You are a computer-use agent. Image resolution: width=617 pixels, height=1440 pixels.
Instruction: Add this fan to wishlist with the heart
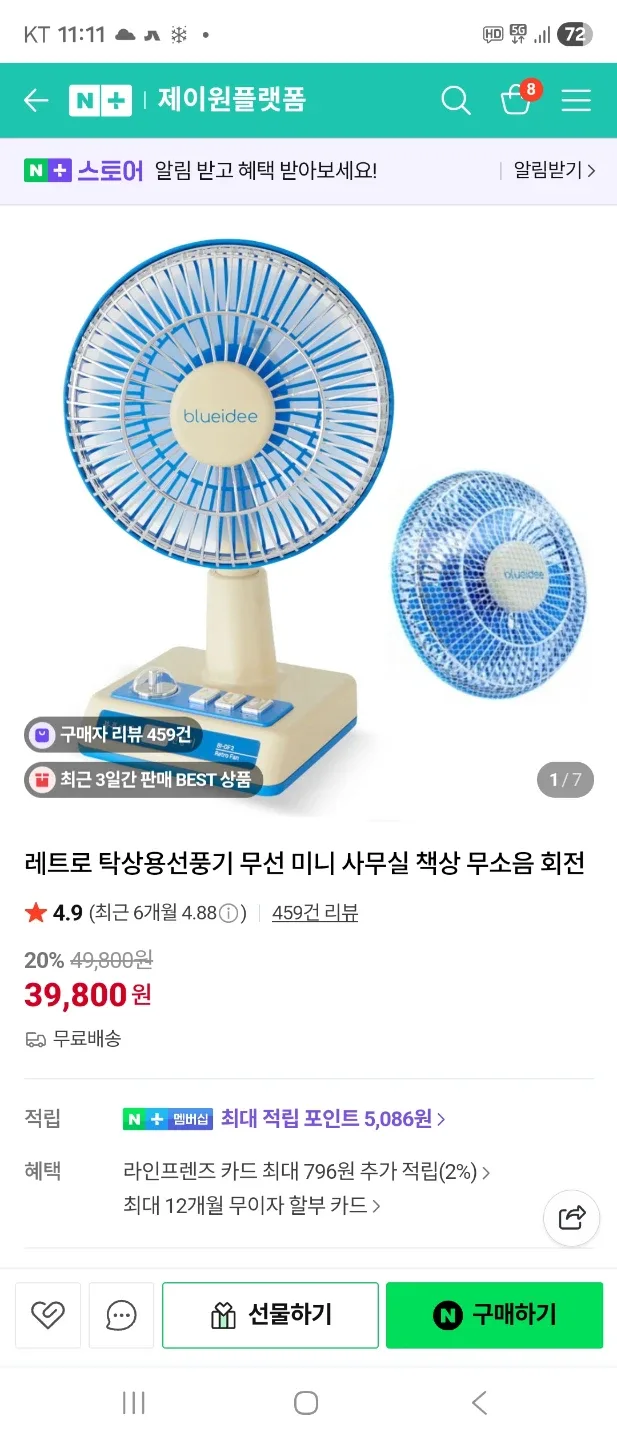(48, 1315)
